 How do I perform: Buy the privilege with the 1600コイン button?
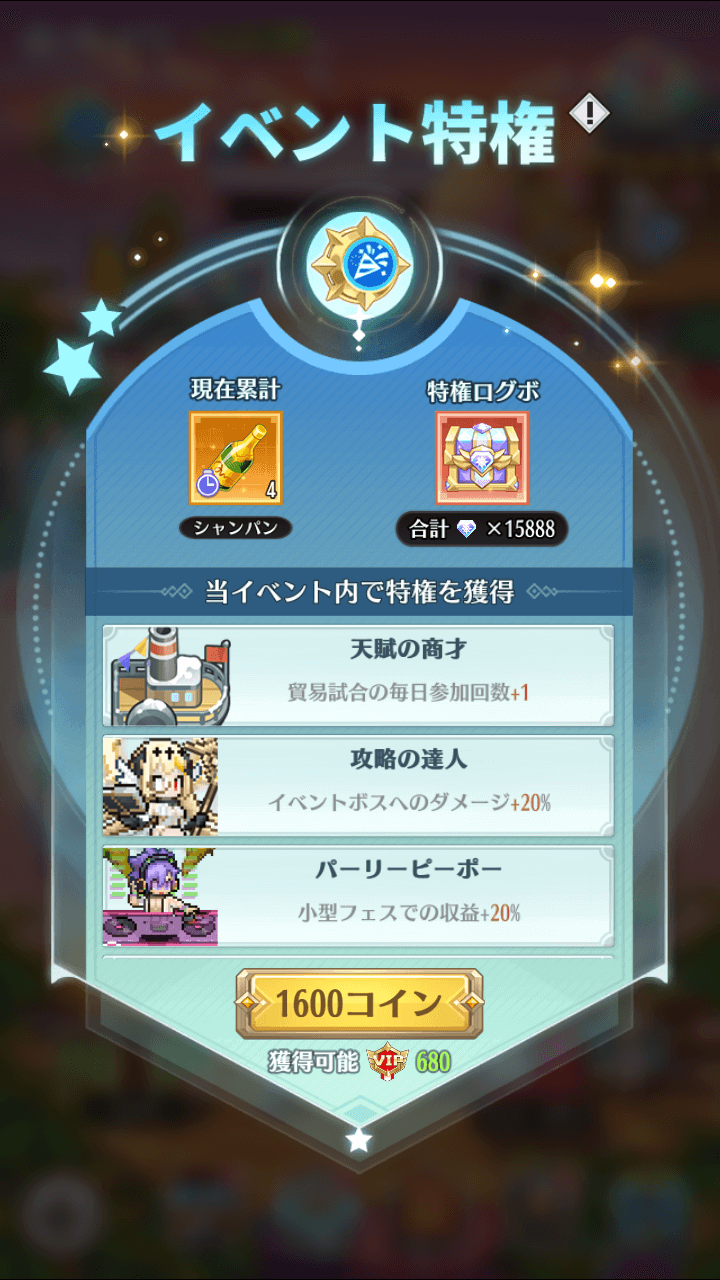pos(359,1003)
